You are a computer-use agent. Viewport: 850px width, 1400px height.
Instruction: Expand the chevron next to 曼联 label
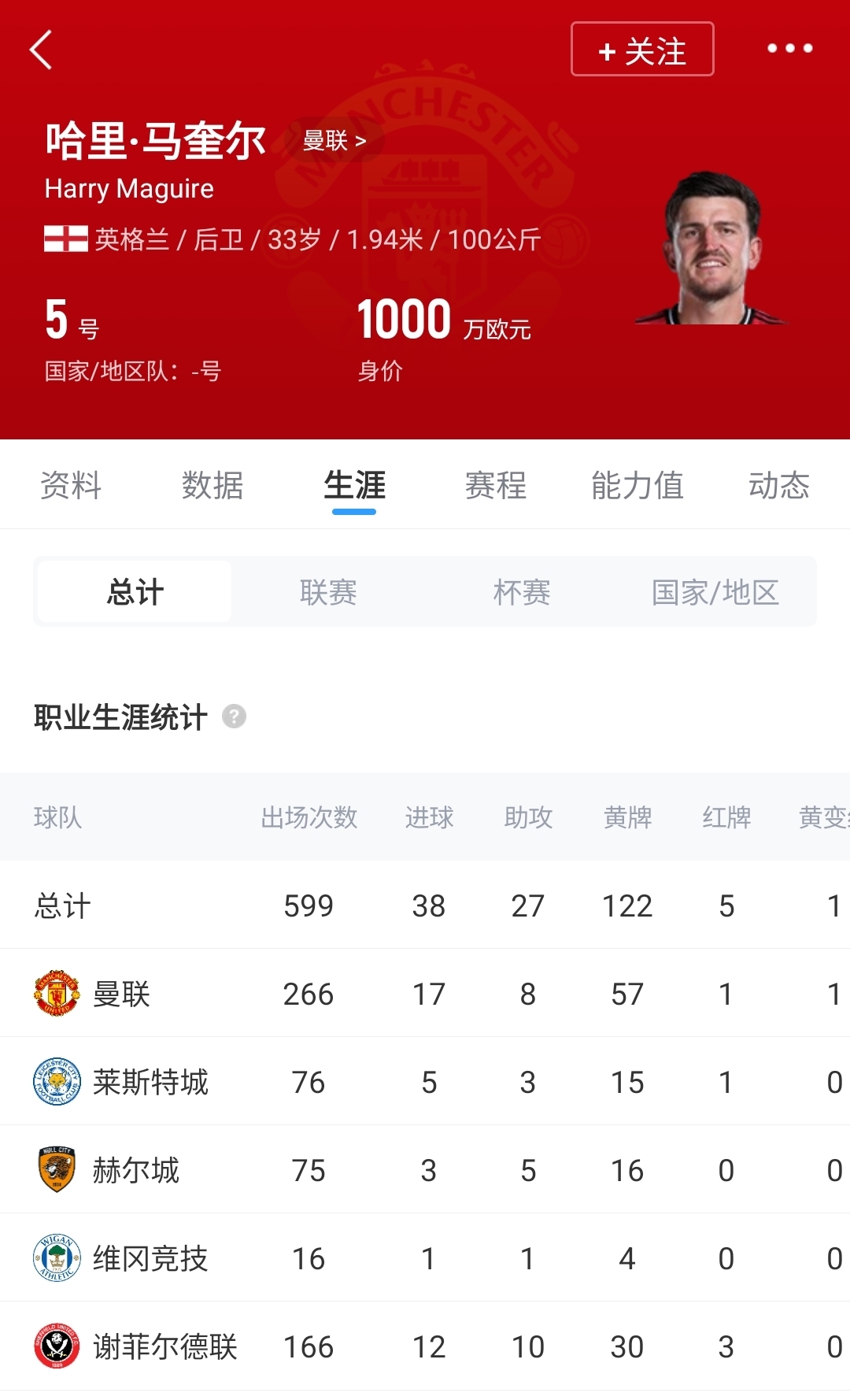click(x=362, y=142)
